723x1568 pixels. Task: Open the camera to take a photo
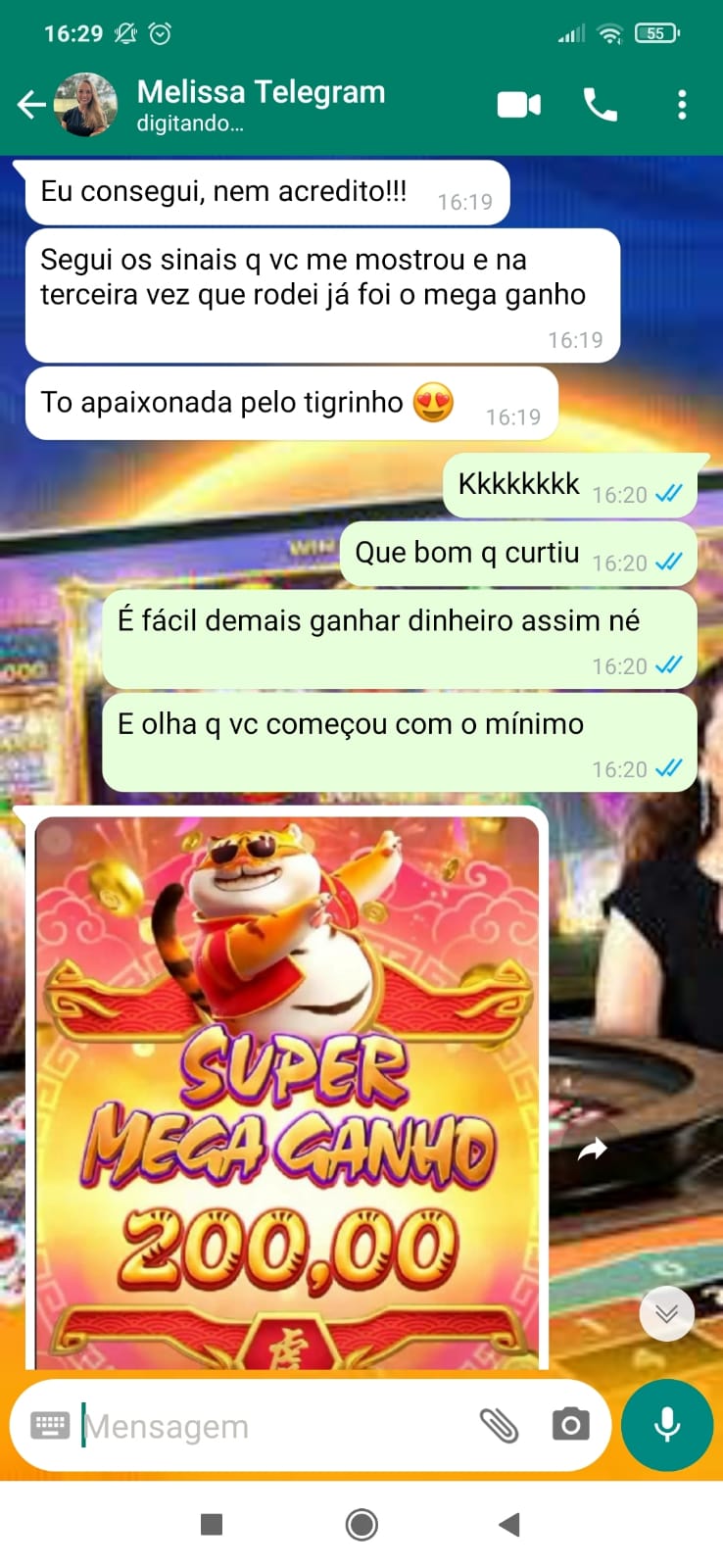coord(570,1425)
